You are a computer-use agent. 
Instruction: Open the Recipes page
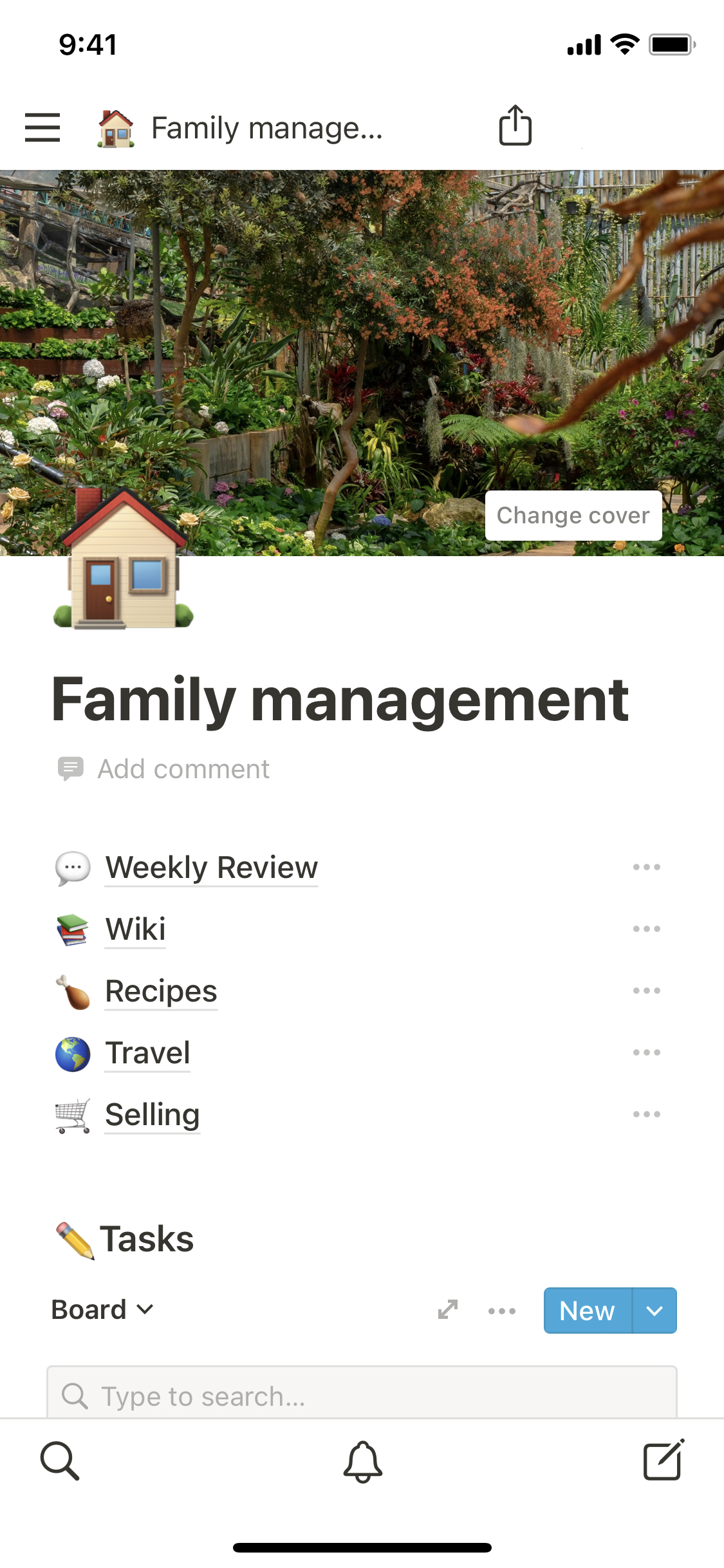coord(161,991)
